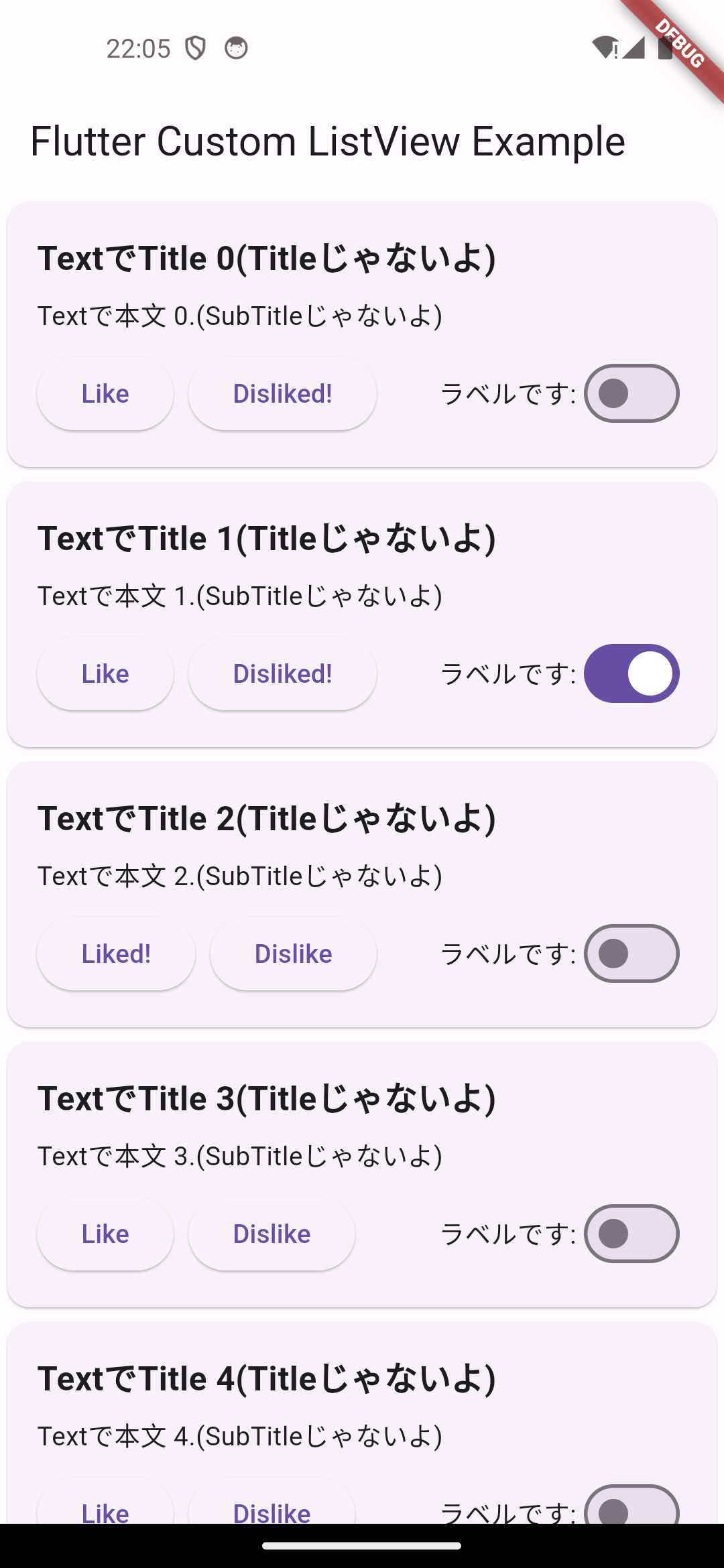
Task: Tap the gesture navigation bar handle
Action: tap(362, 1546)
